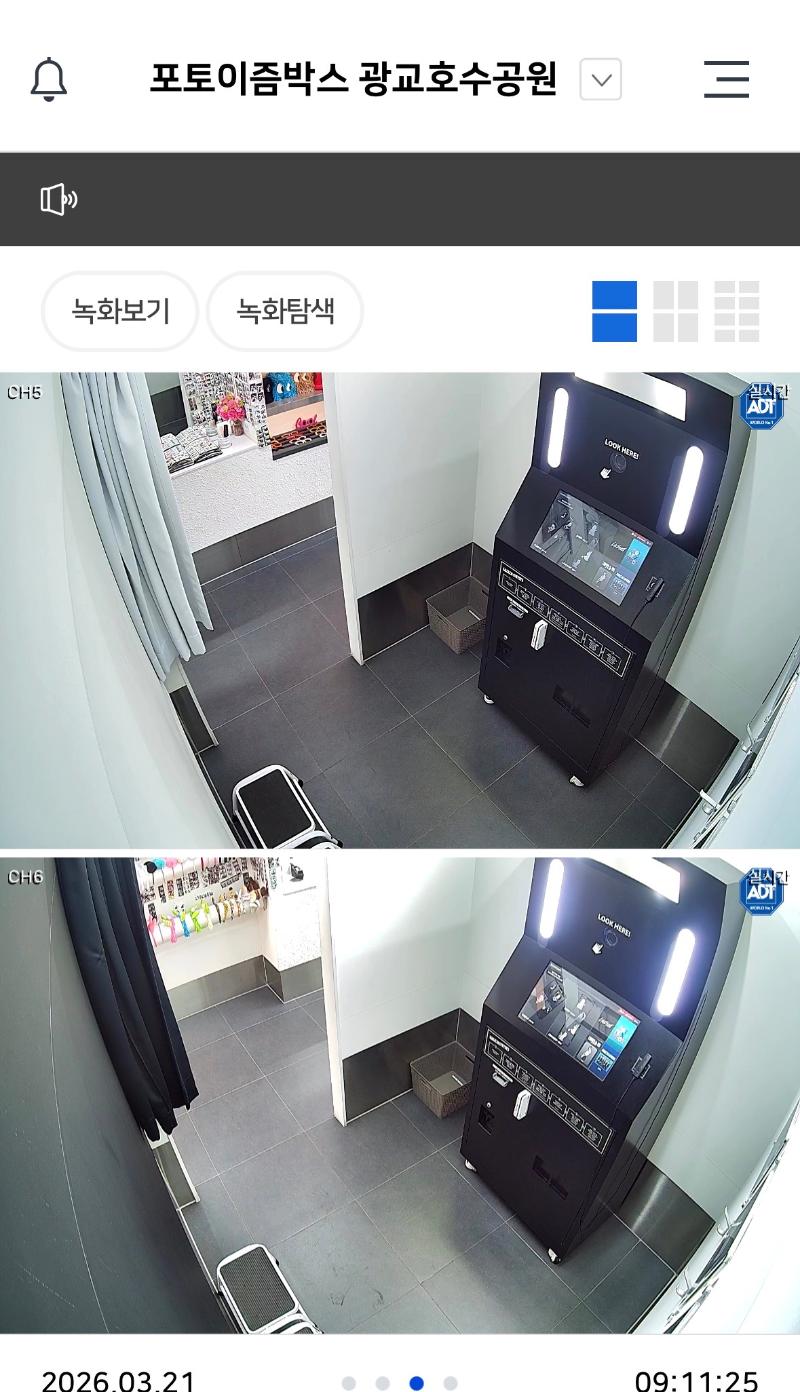Open the CH6 camera feed
This screenshot has width=800, height=1392.
pos(400,1095)
